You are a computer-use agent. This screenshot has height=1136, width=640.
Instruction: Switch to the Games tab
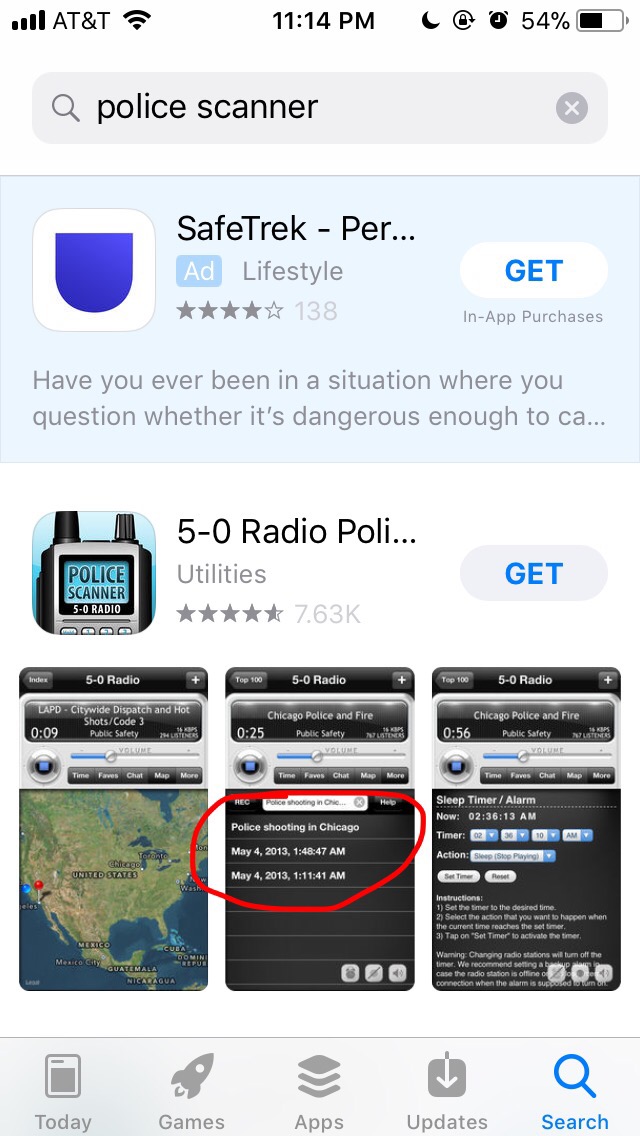click(191, 1092)
